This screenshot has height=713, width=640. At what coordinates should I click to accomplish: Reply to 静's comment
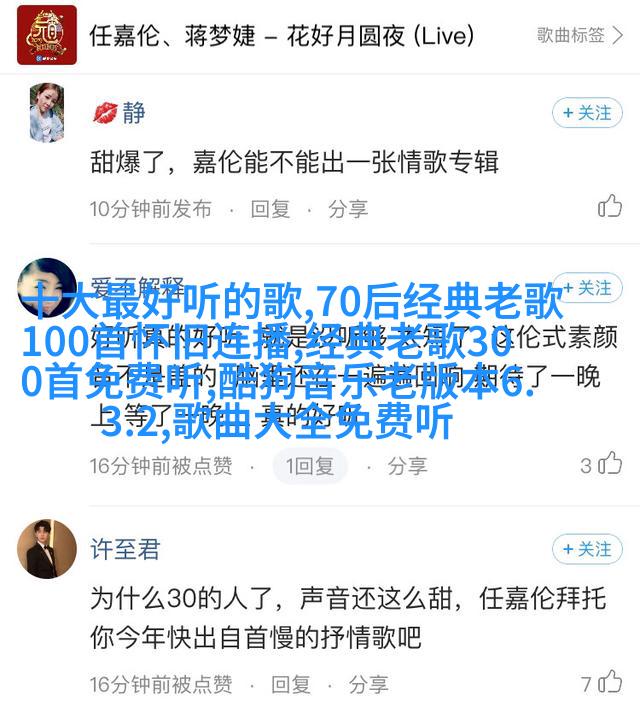[270, 209]
